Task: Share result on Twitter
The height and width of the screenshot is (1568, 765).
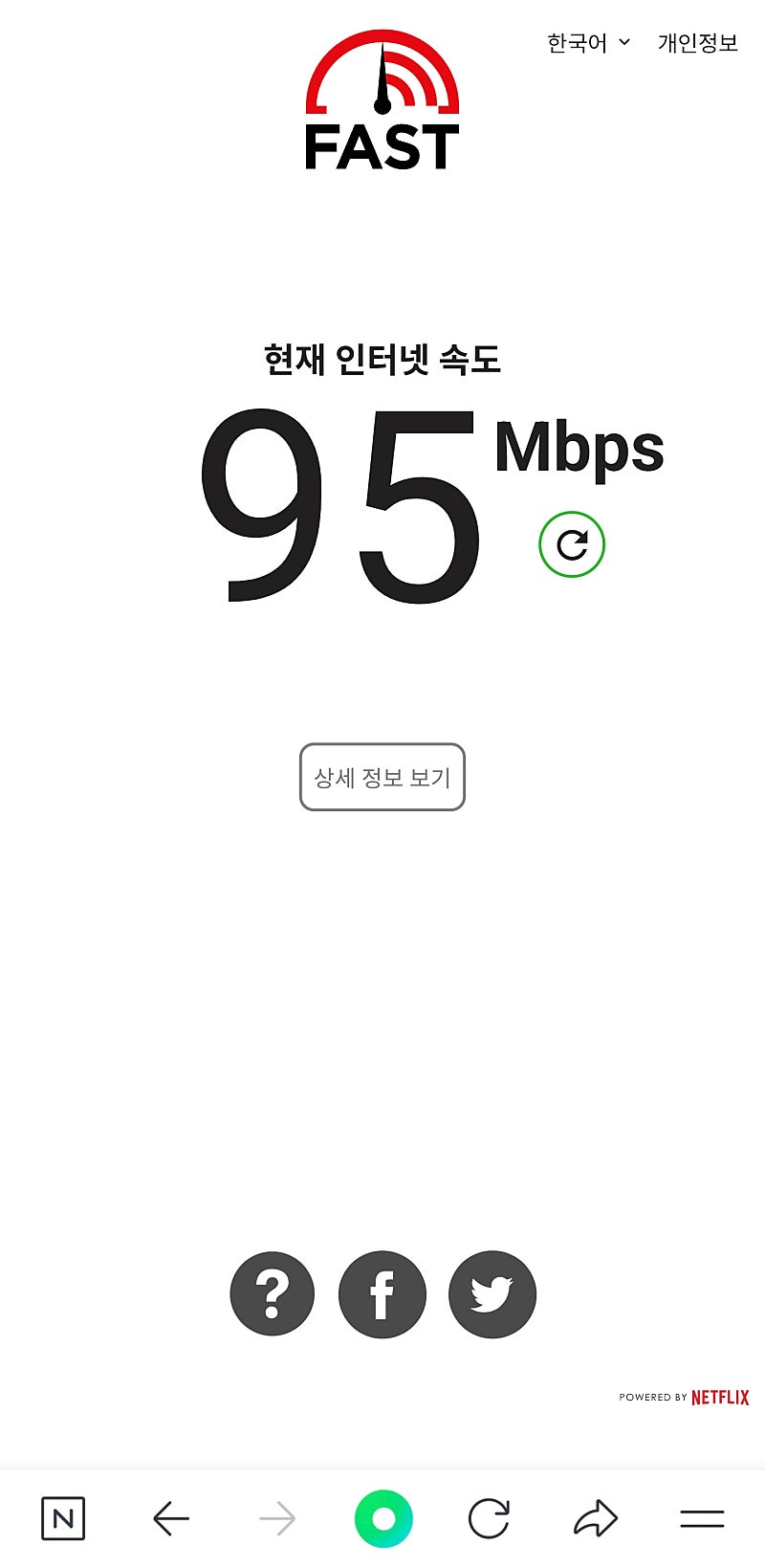Action: pyautogui.click(x=492, y=1294)
